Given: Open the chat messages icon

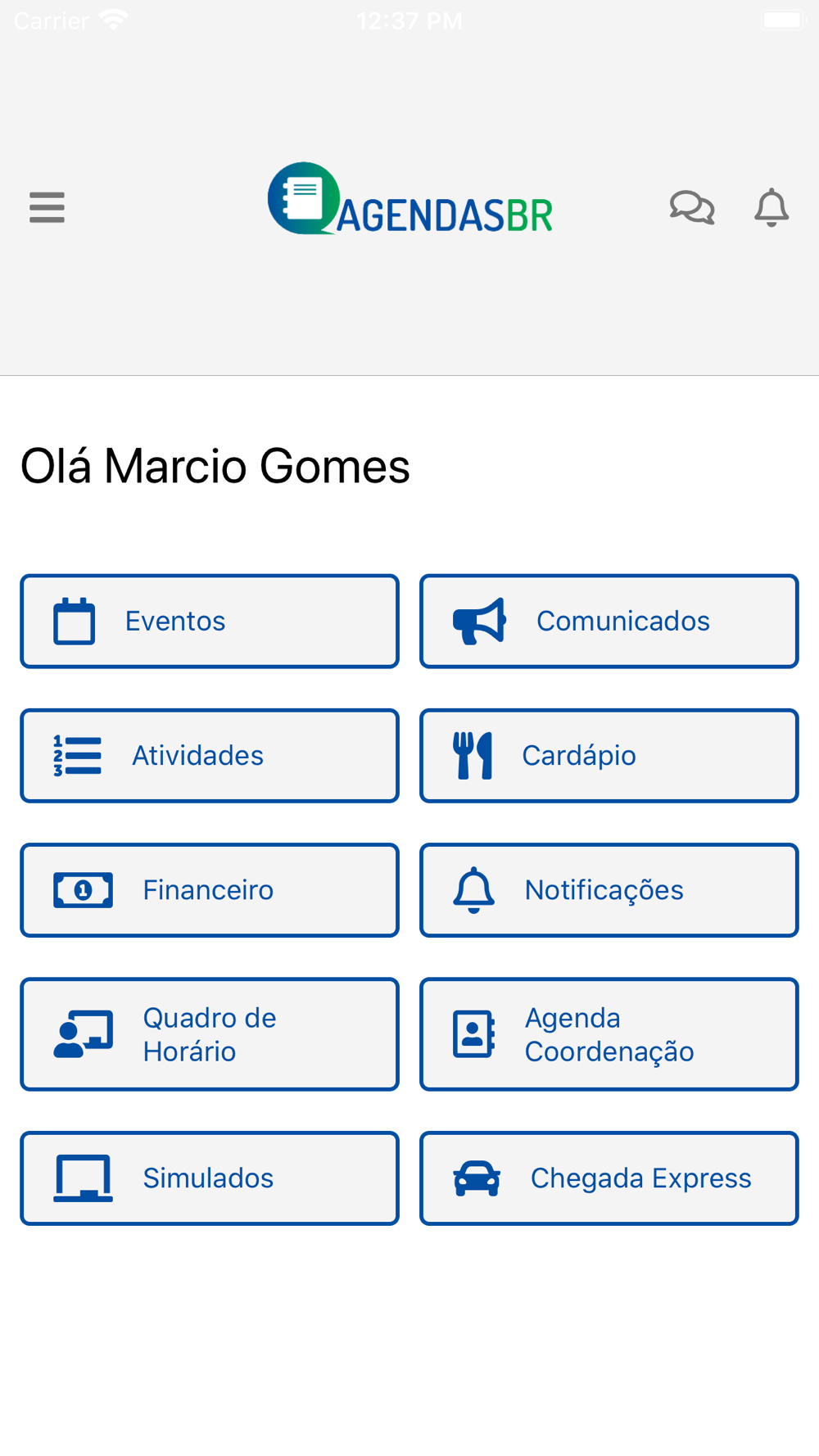Looking at the screenshot, I should click(x=692, y=207).
